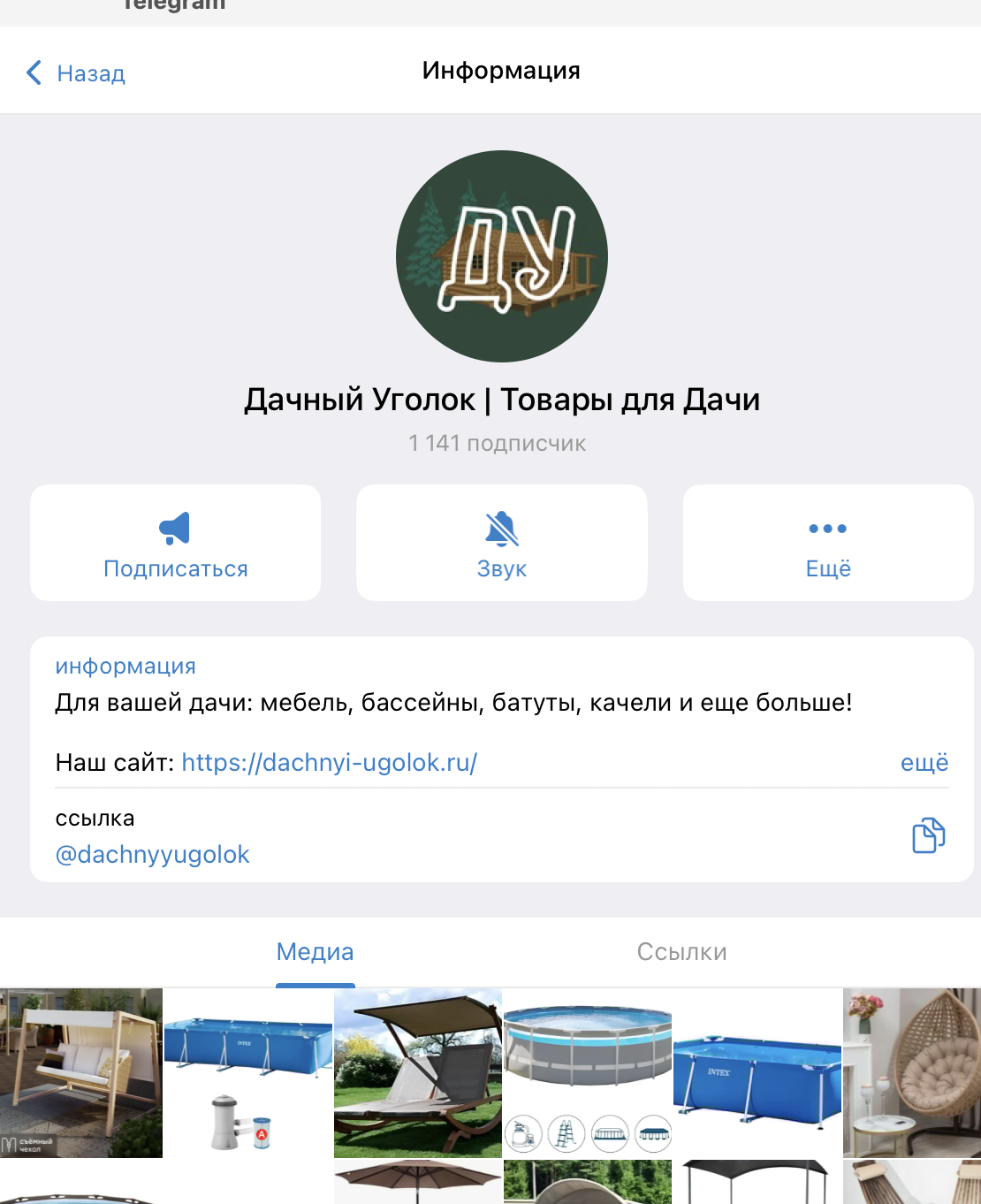The height and width of the screenshot is (1204, 981).
Task: Open the hanging wicker egg chair photo
Action: (x=912, y=1072)
